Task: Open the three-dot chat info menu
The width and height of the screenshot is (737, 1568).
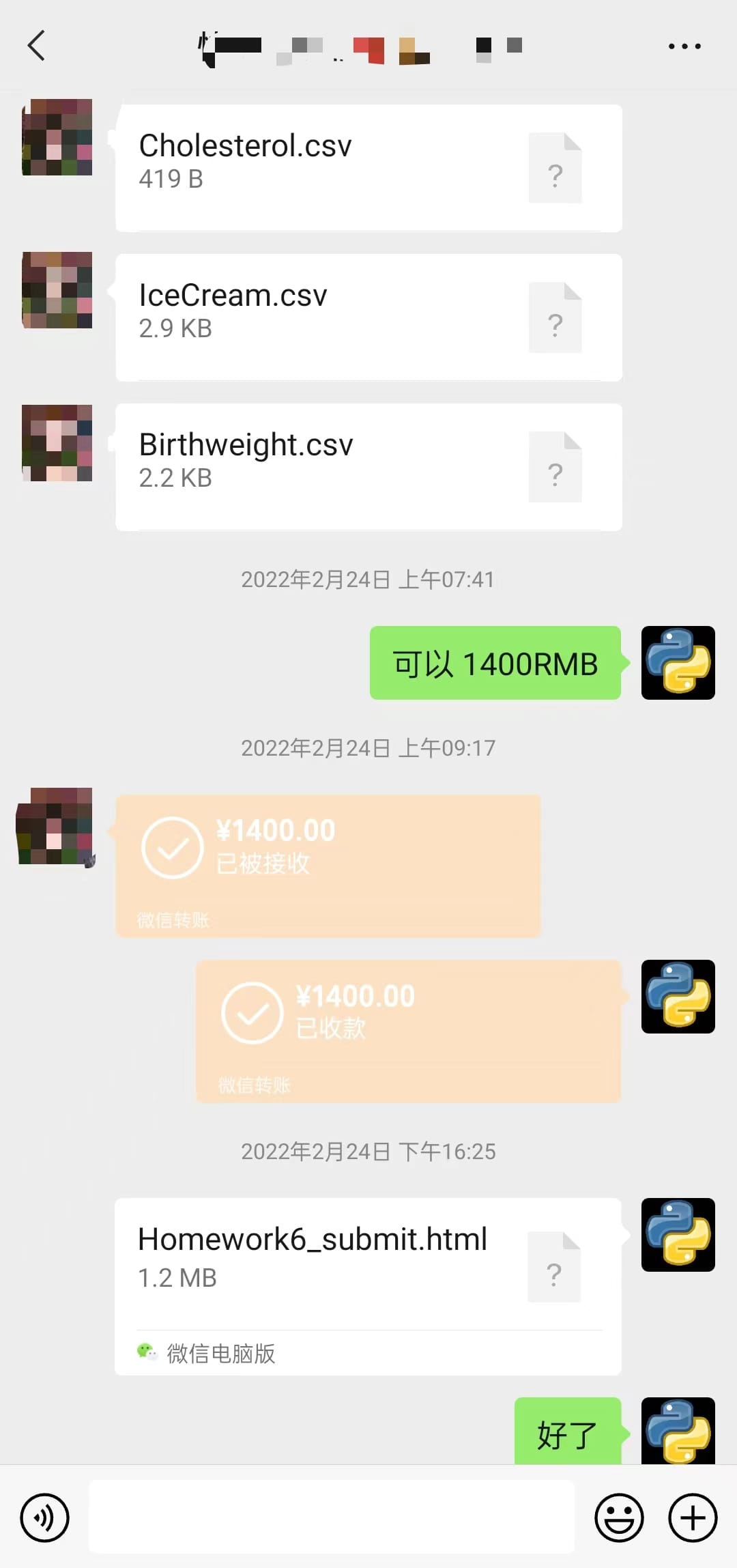Action: pos(684,46)
